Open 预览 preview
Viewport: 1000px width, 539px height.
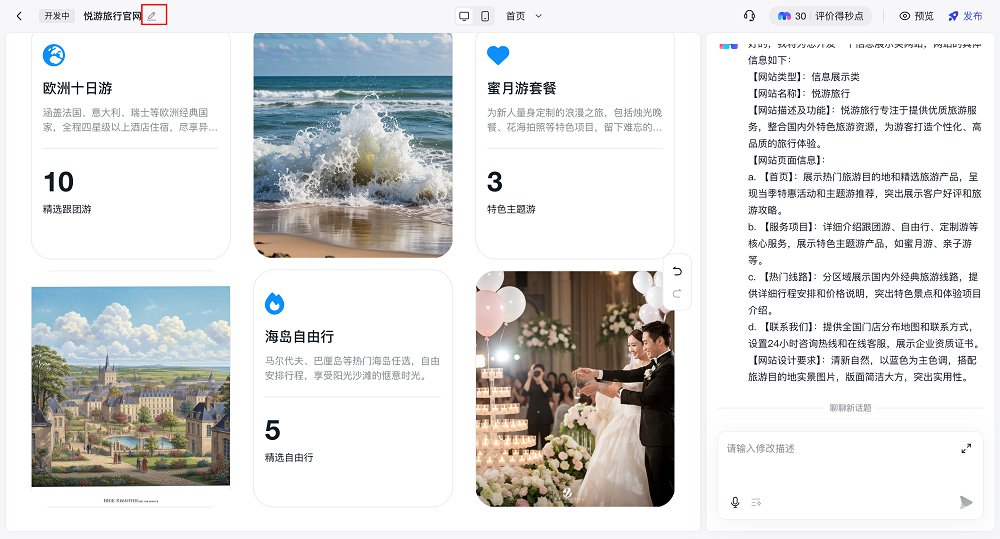(916, 16)
